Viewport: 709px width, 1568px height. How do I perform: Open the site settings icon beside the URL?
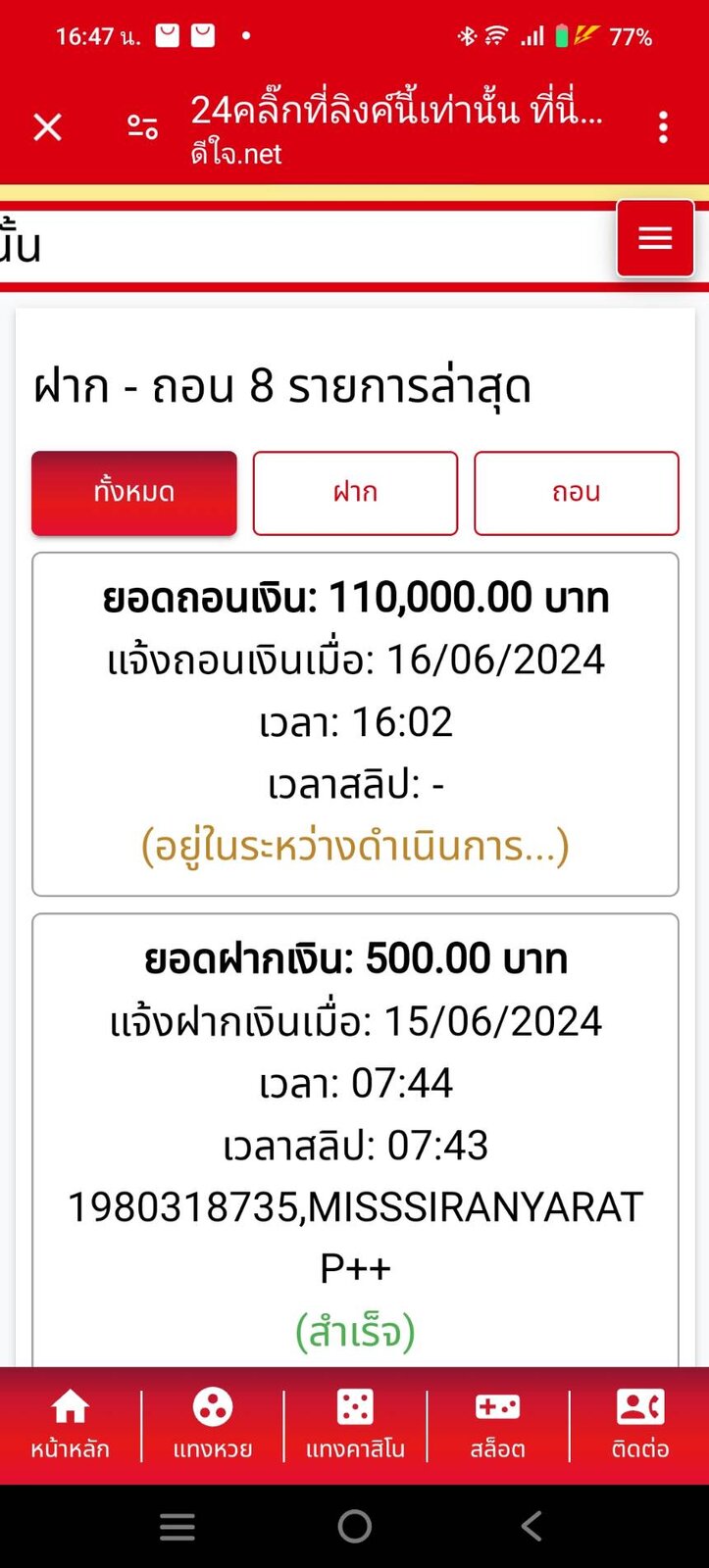tap(143, 127)
